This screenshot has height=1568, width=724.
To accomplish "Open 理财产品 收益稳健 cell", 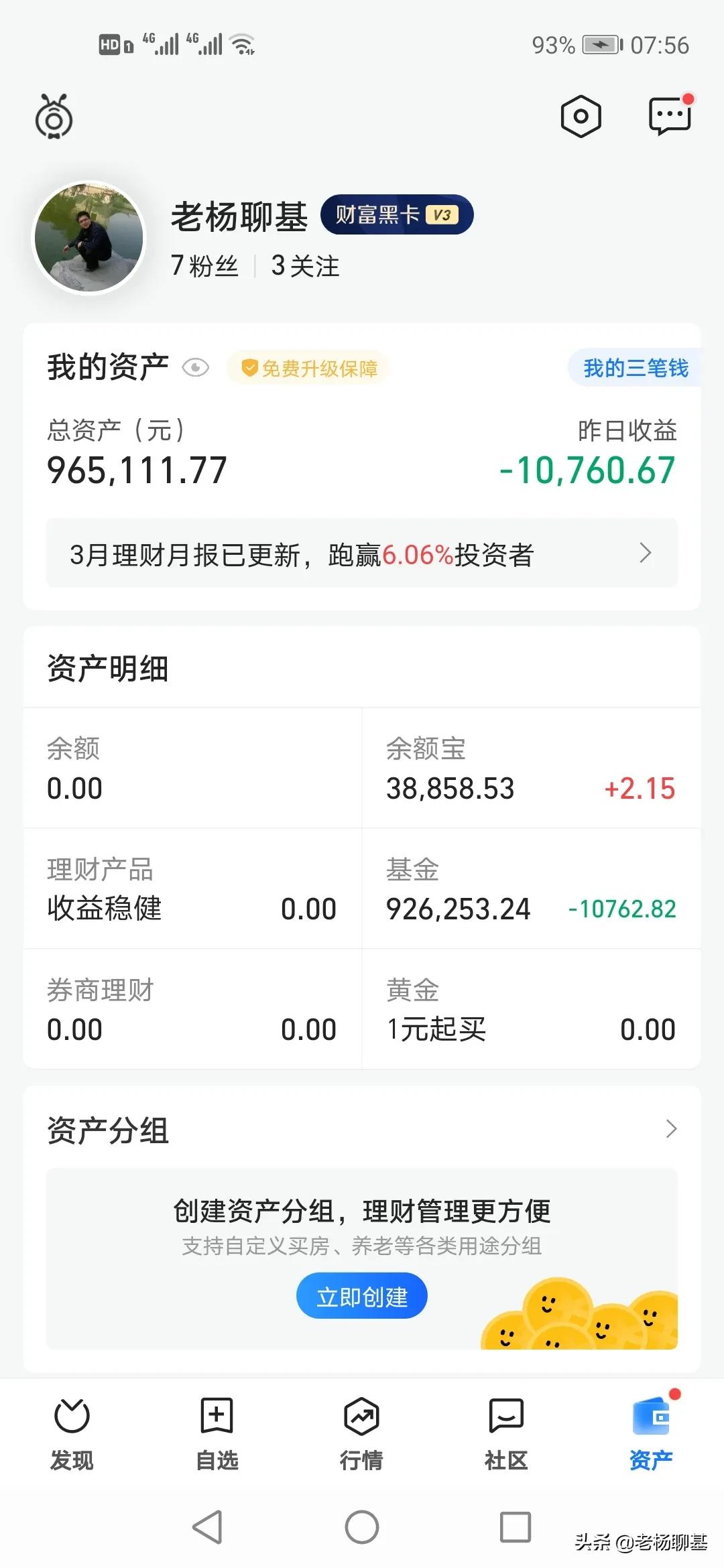I will [x=192, y=889].
